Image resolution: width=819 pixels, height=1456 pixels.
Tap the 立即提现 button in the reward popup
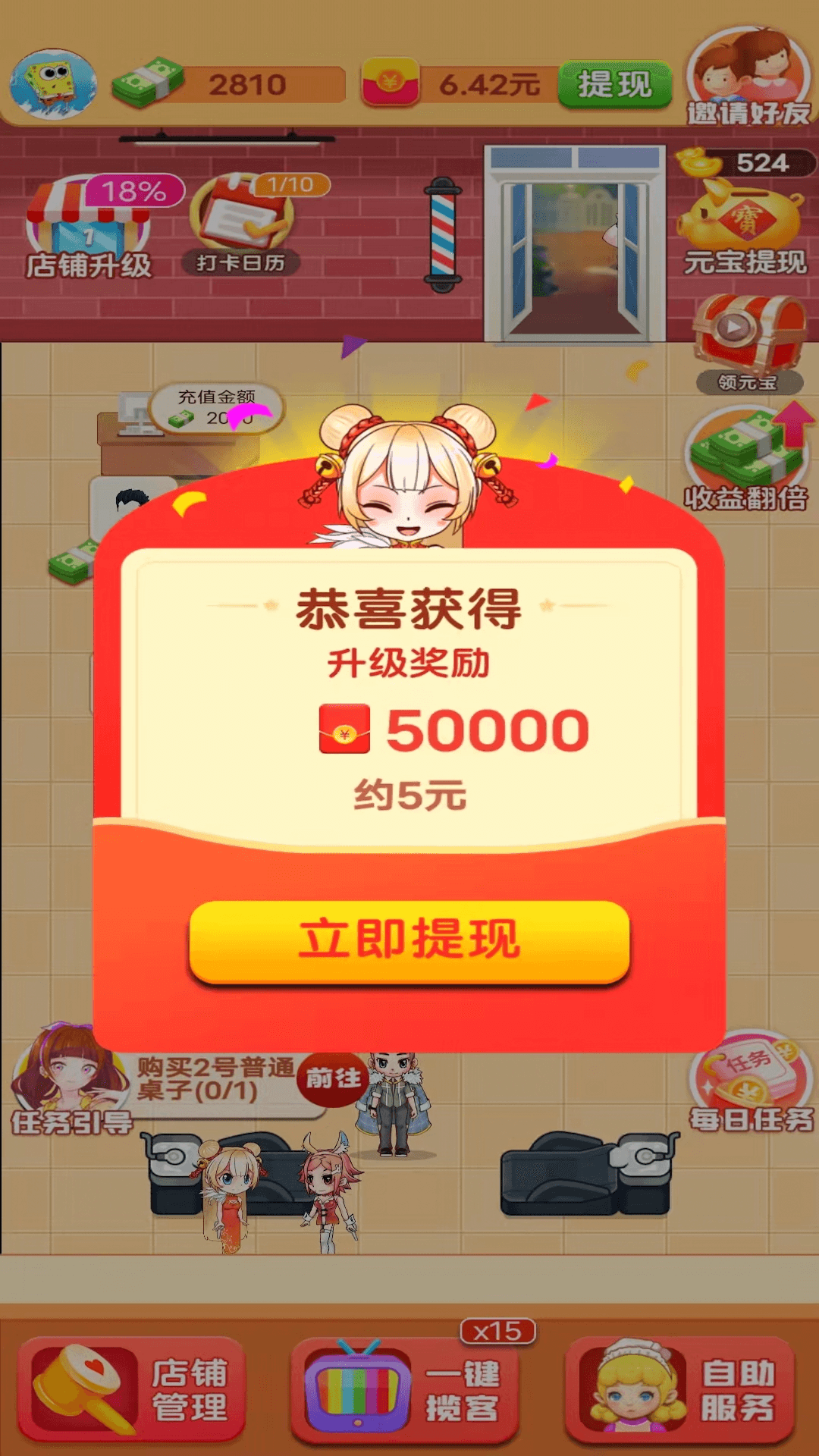pyautogui.click(x=409, y=940)
